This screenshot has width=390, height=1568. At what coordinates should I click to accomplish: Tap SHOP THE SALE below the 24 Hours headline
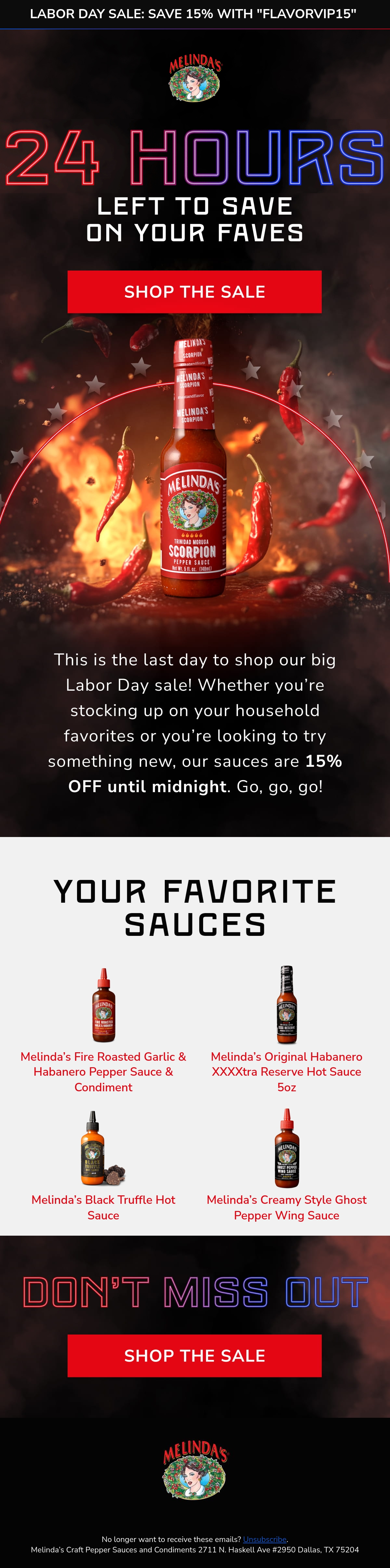(195, 292)
